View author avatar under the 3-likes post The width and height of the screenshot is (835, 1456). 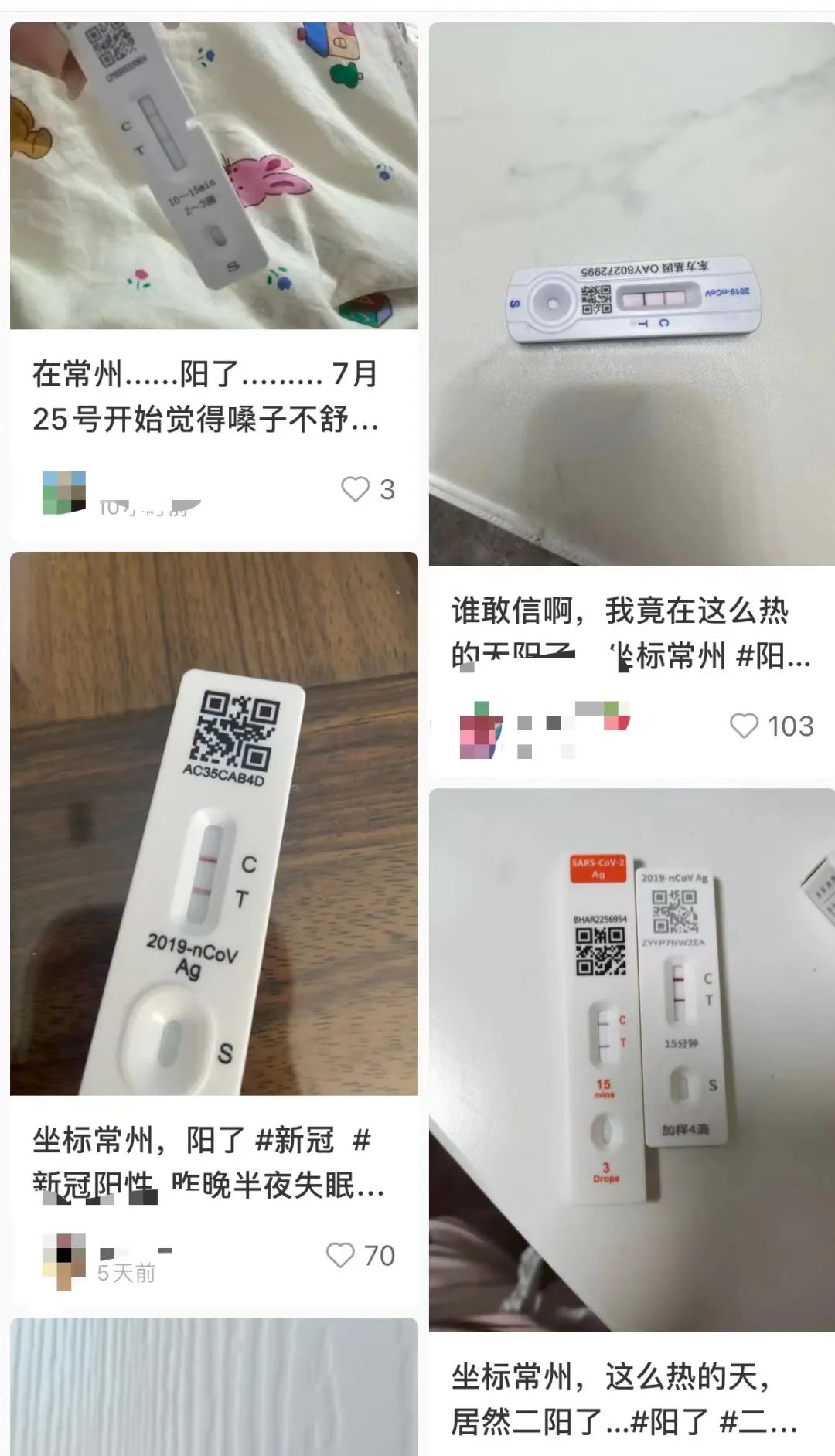[x=63, y=492]
